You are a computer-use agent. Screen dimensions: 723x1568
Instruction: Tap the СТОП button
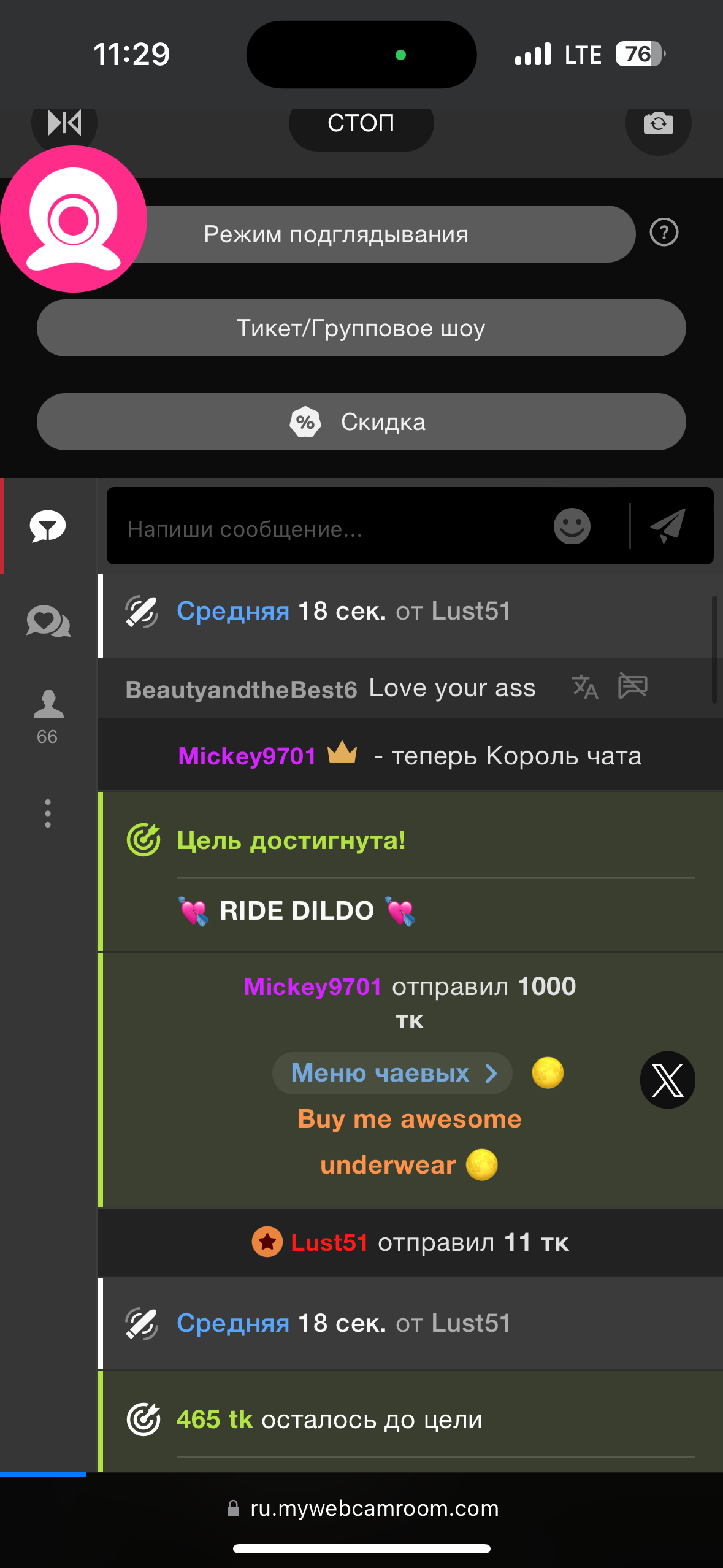pyautogui.click(x=361, y=124)
